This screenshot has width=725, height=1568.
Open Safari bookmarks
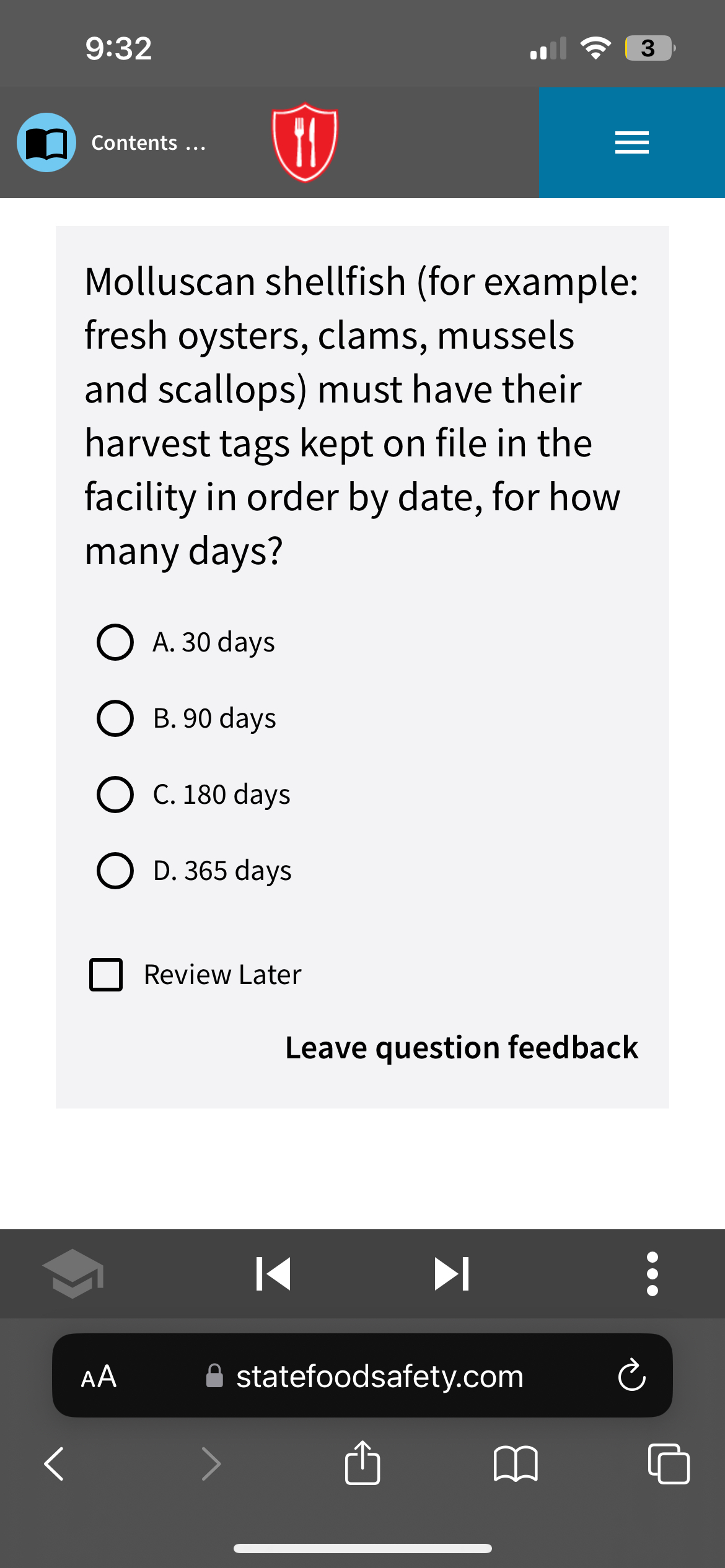[x=516, y=1464]
